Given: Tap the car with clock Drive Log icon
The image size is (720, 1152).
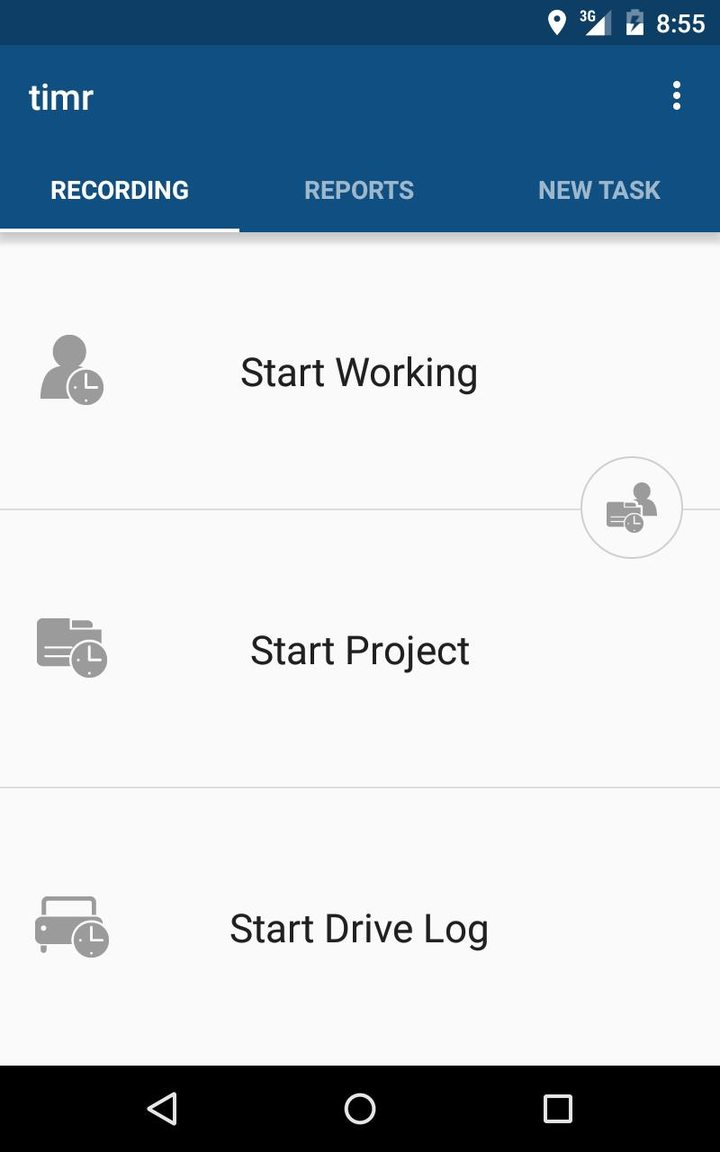Looking at the screenshot, I should (x=70, y=926).
